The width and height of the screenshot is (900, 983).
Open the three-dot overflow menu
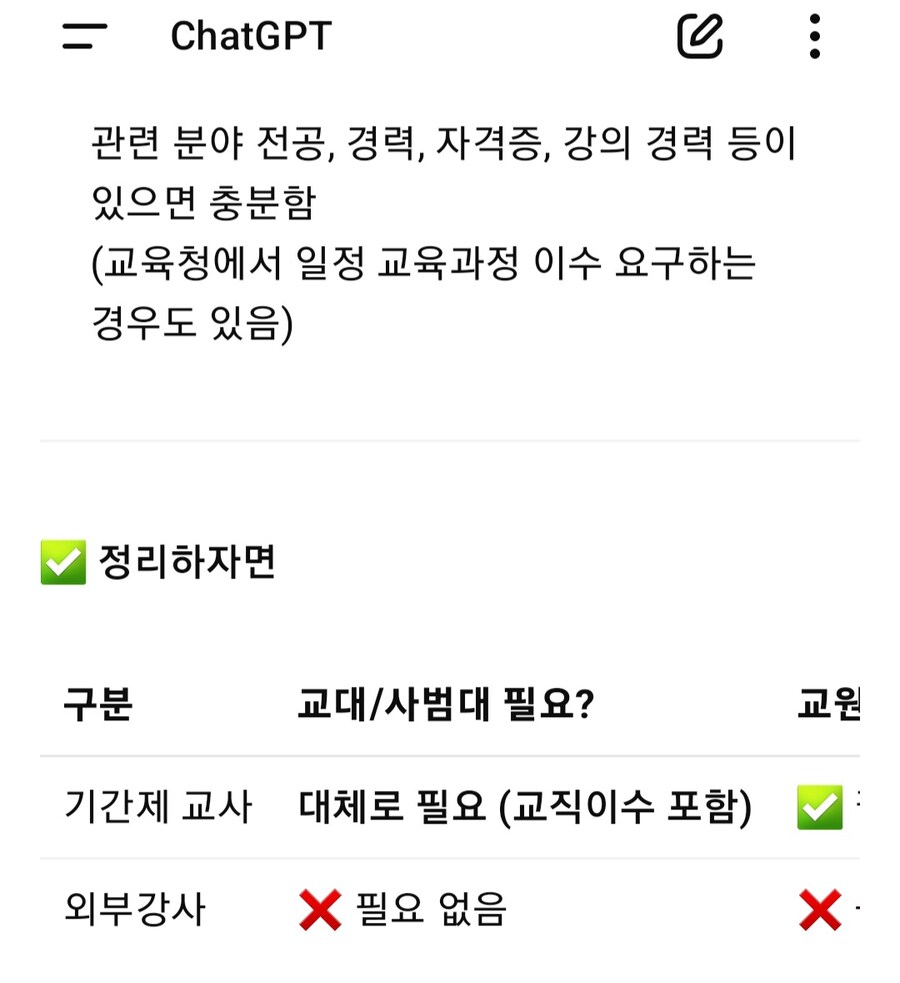pos(815,37)
